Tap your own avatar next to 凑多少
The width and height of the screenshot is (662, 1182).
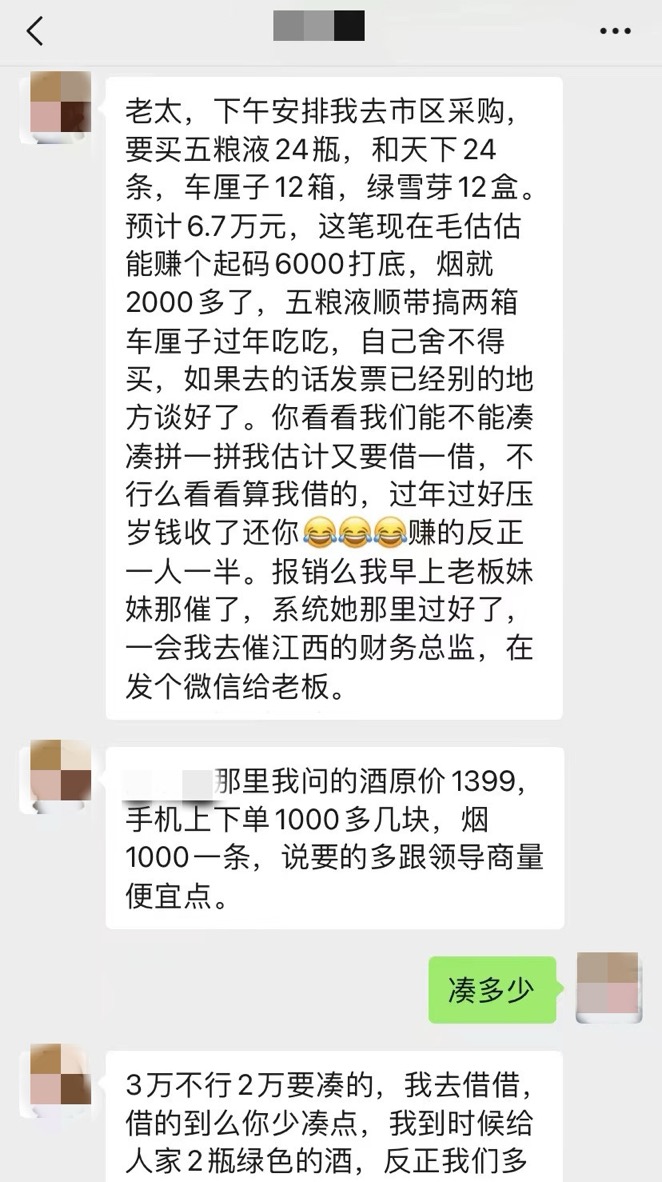[609, 986]
